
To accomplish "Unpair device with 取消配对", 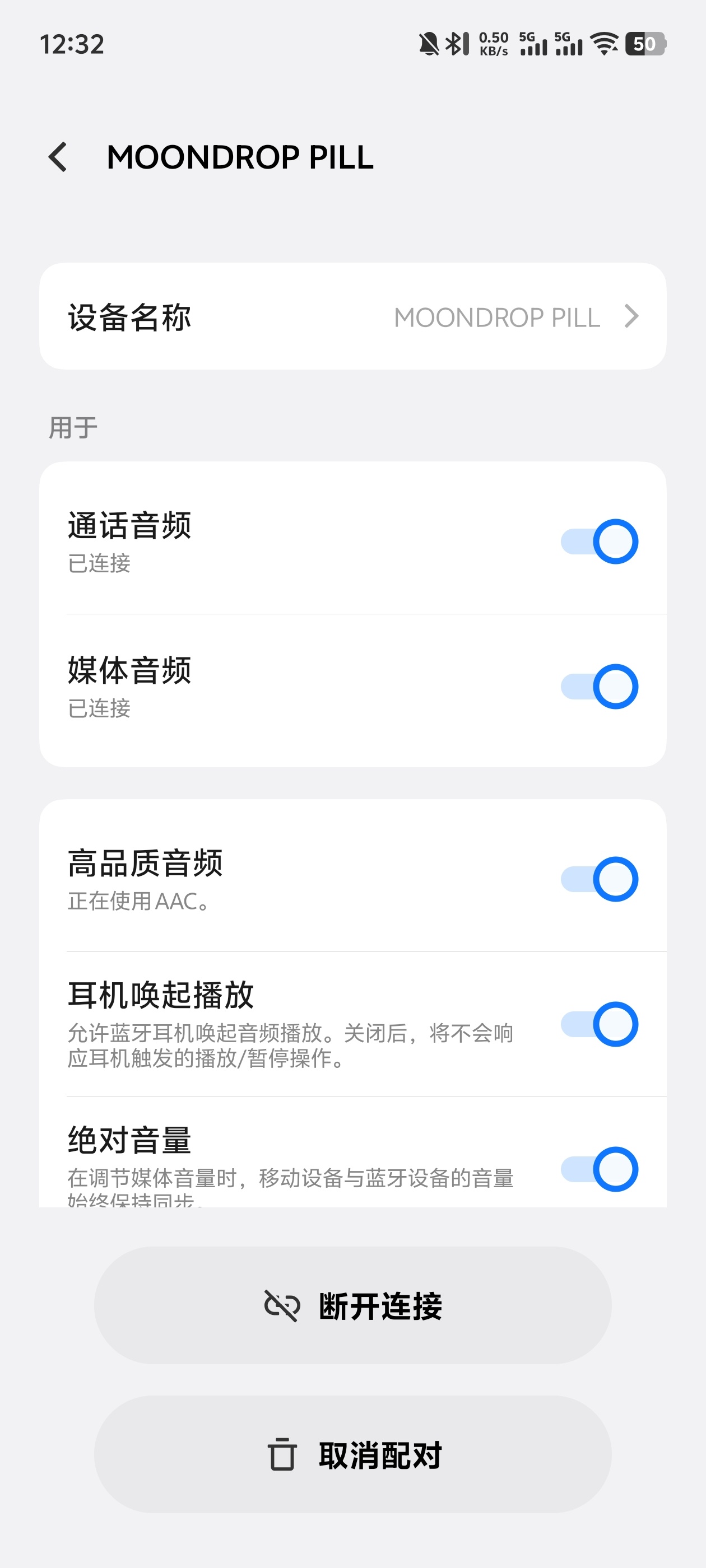I will pyautogui.click(x=352, y=1455).
